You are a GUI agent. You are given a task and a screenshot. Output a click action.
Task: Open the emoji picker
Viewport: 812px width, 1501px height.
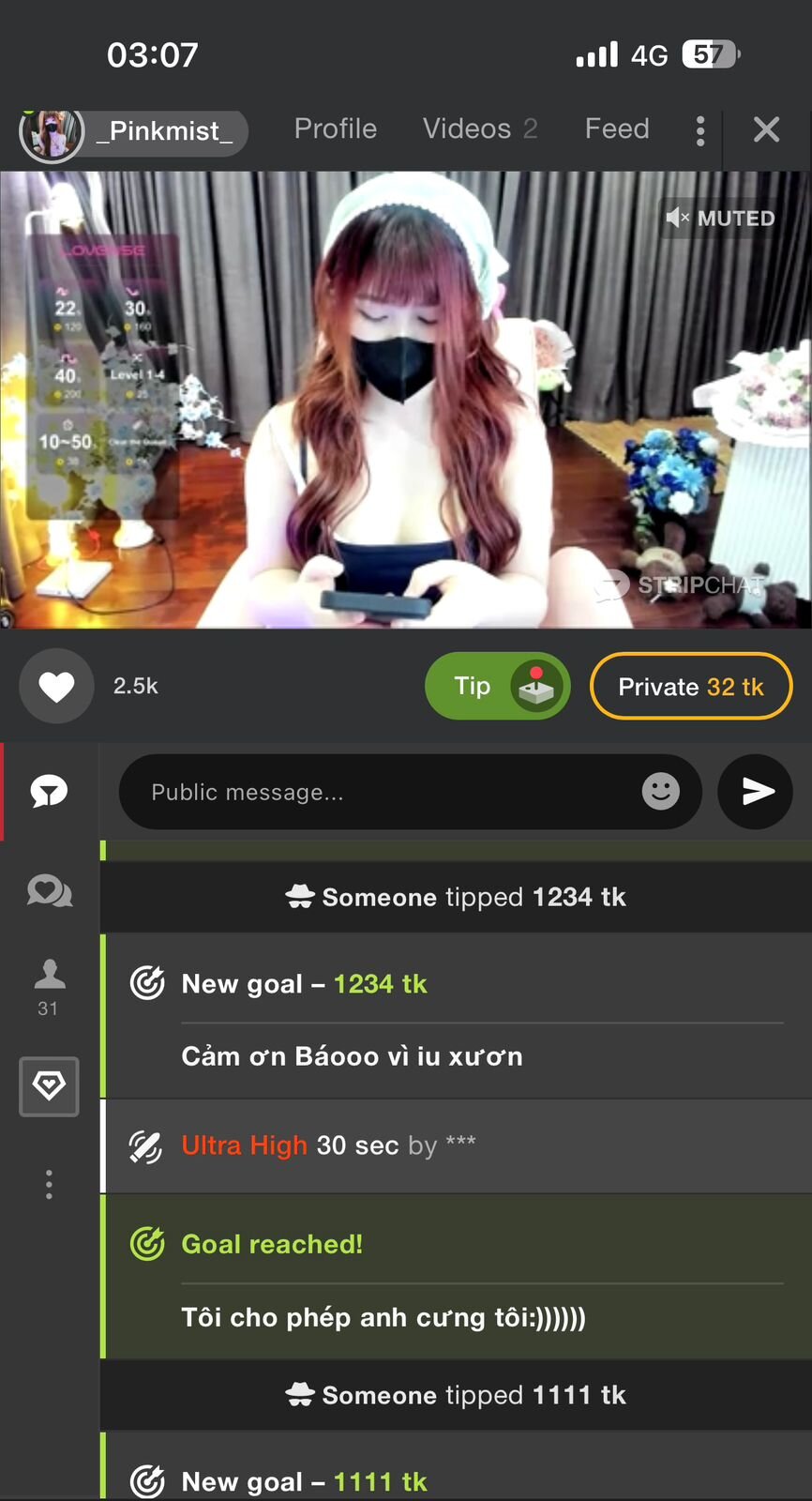(660, 792)
